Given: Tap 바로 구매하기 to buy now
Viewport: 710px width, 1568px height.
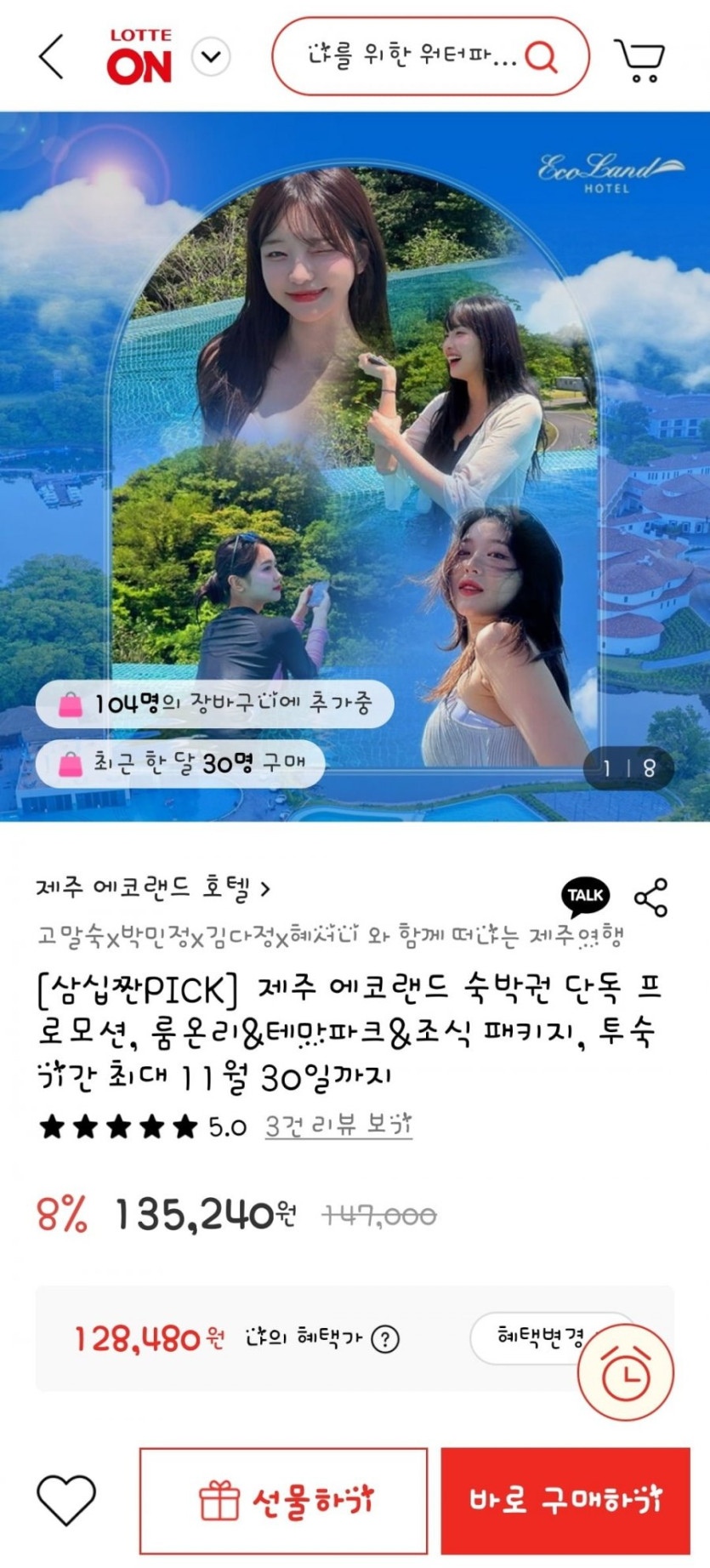Looking at the screenshot, I should pos(565,1501).
